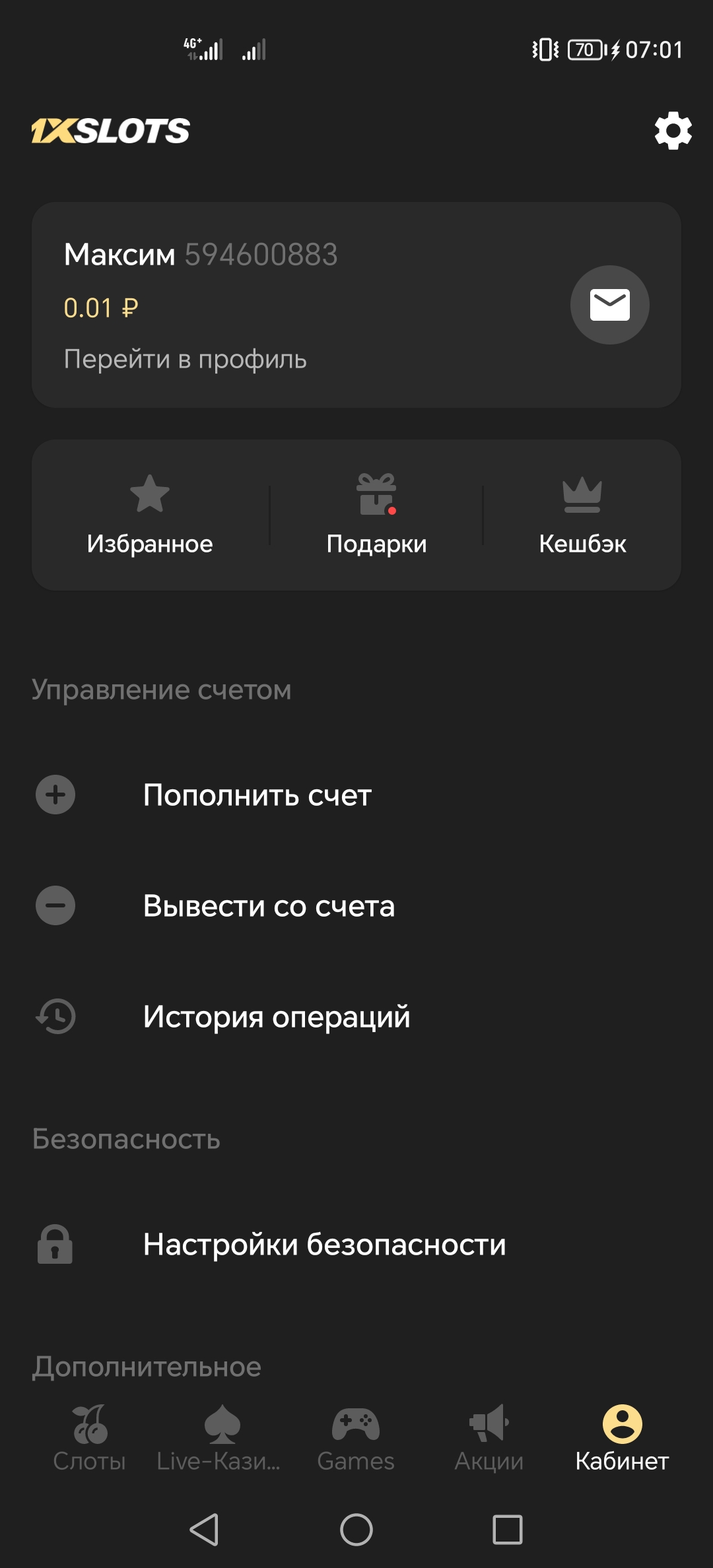The width and height of the screenshot is (713, 1568).
Task: Open История операций
Action: (276, 1016)
